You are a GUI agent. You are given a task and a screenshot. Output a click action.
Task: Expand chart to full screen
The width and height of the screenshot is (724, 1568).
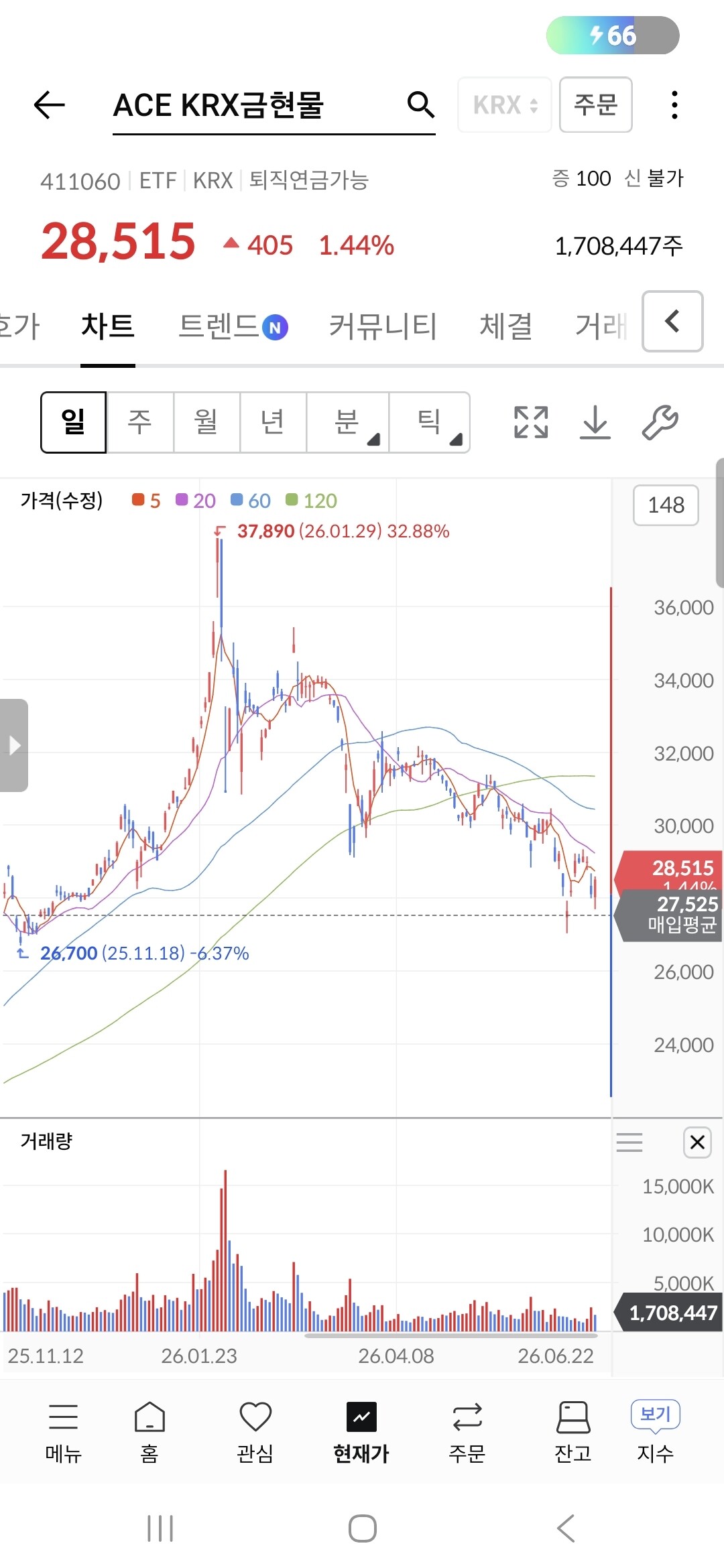531,422
